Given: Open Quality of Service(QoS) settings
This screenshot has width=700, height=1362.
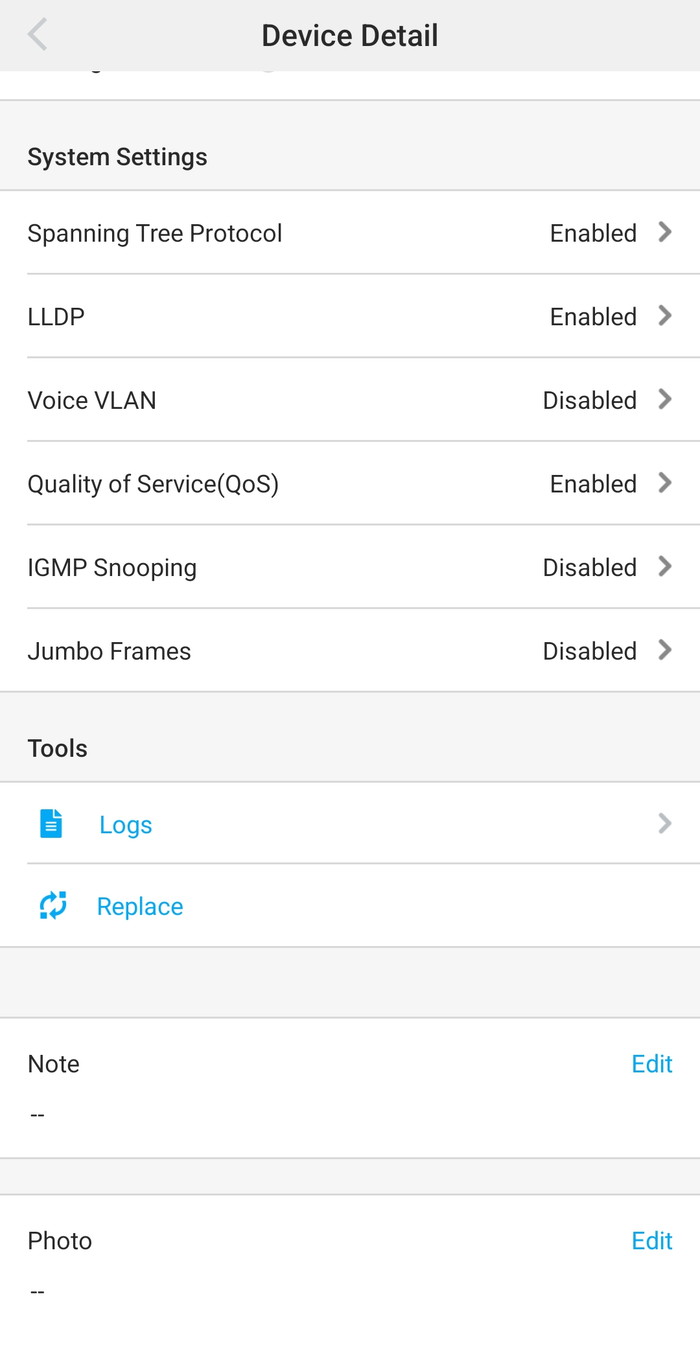Looking at the screenshot, I should tap(350, 484).
